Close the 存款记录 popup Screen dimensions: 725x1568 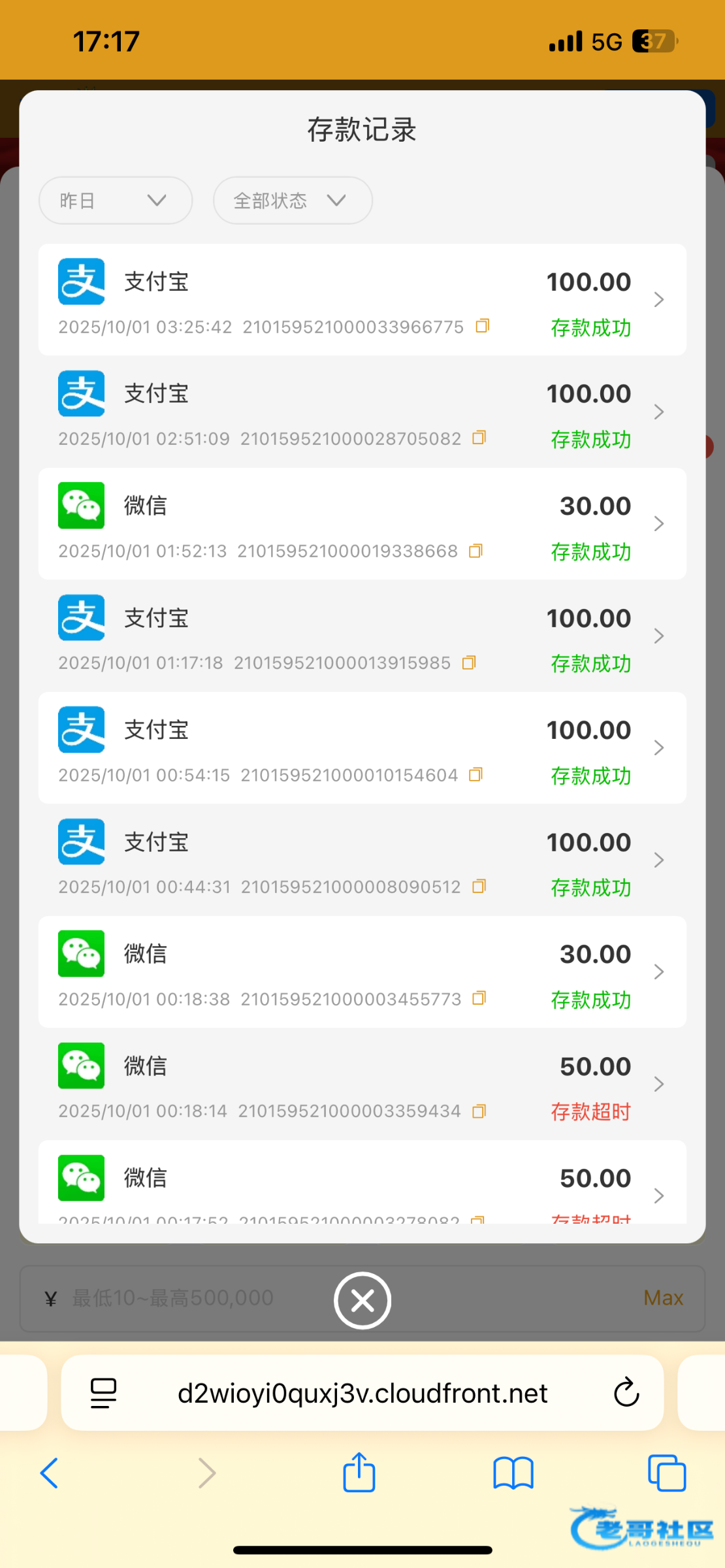pos(362,1300)
